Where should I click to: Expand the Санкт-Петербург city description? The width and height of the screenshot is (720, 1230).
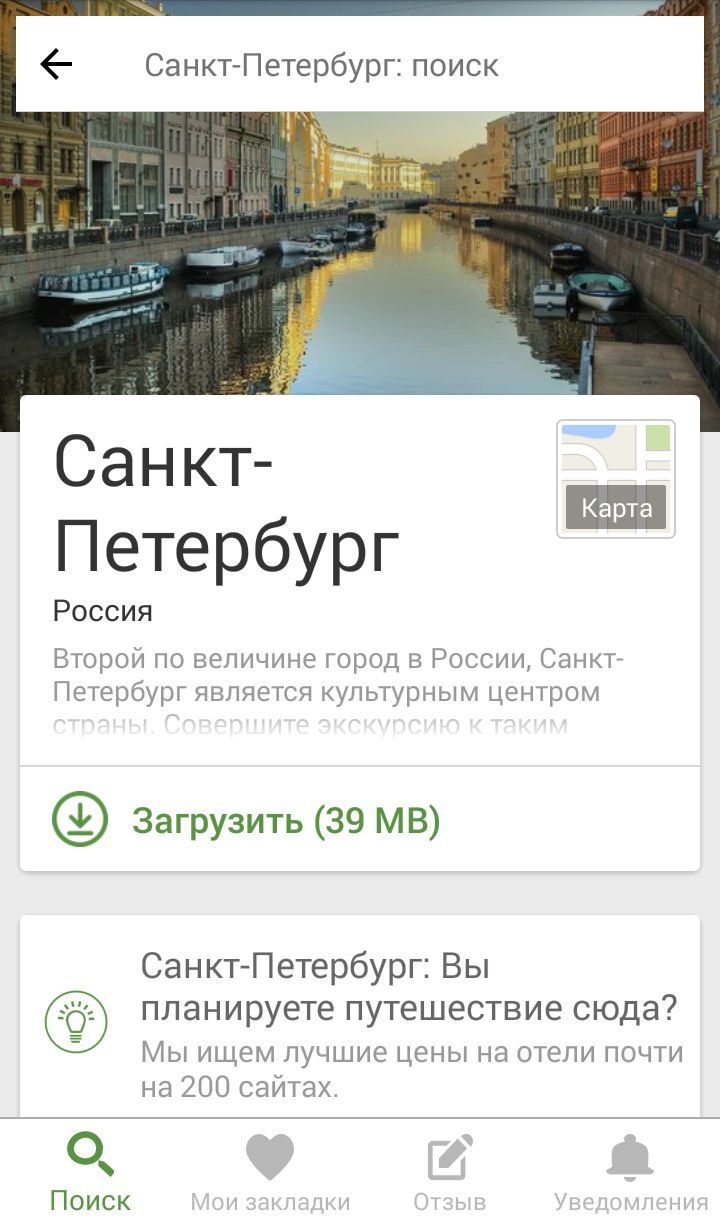[340, 692]
